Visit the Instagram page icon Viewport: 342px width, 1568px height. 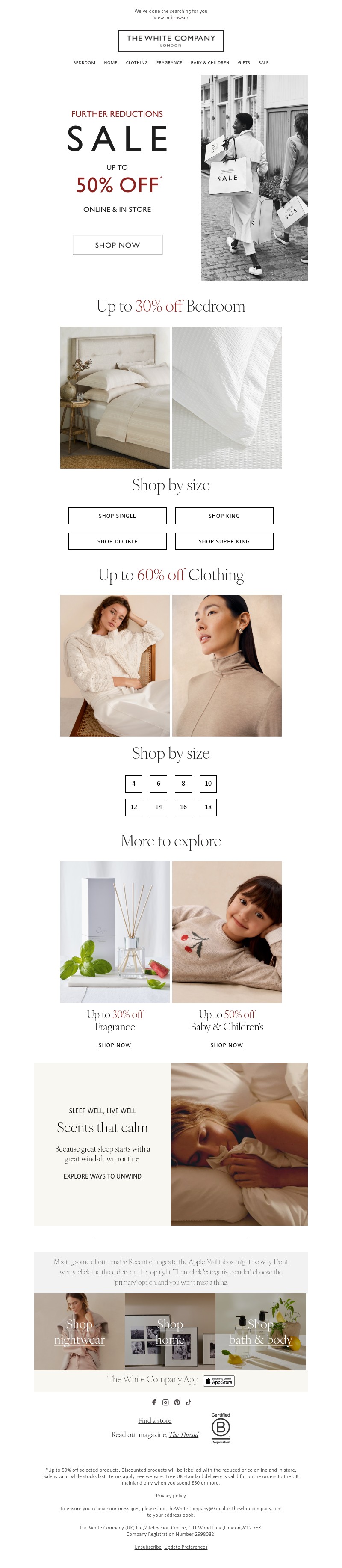pos(165,1402)
